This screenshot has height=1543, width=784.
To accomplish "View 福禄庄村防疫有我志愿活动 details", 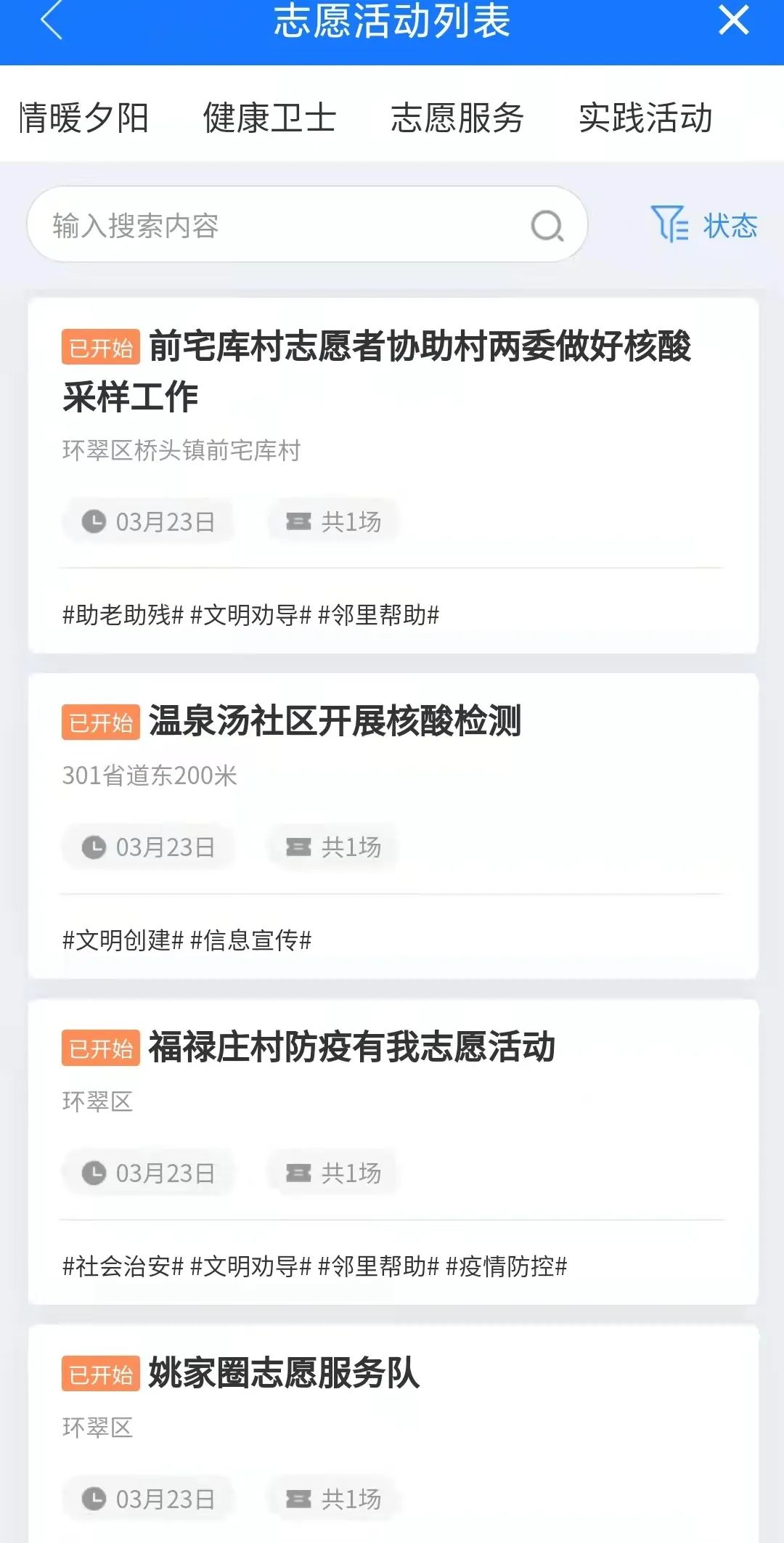I will pyautogui.click(x=352, y=1048).
